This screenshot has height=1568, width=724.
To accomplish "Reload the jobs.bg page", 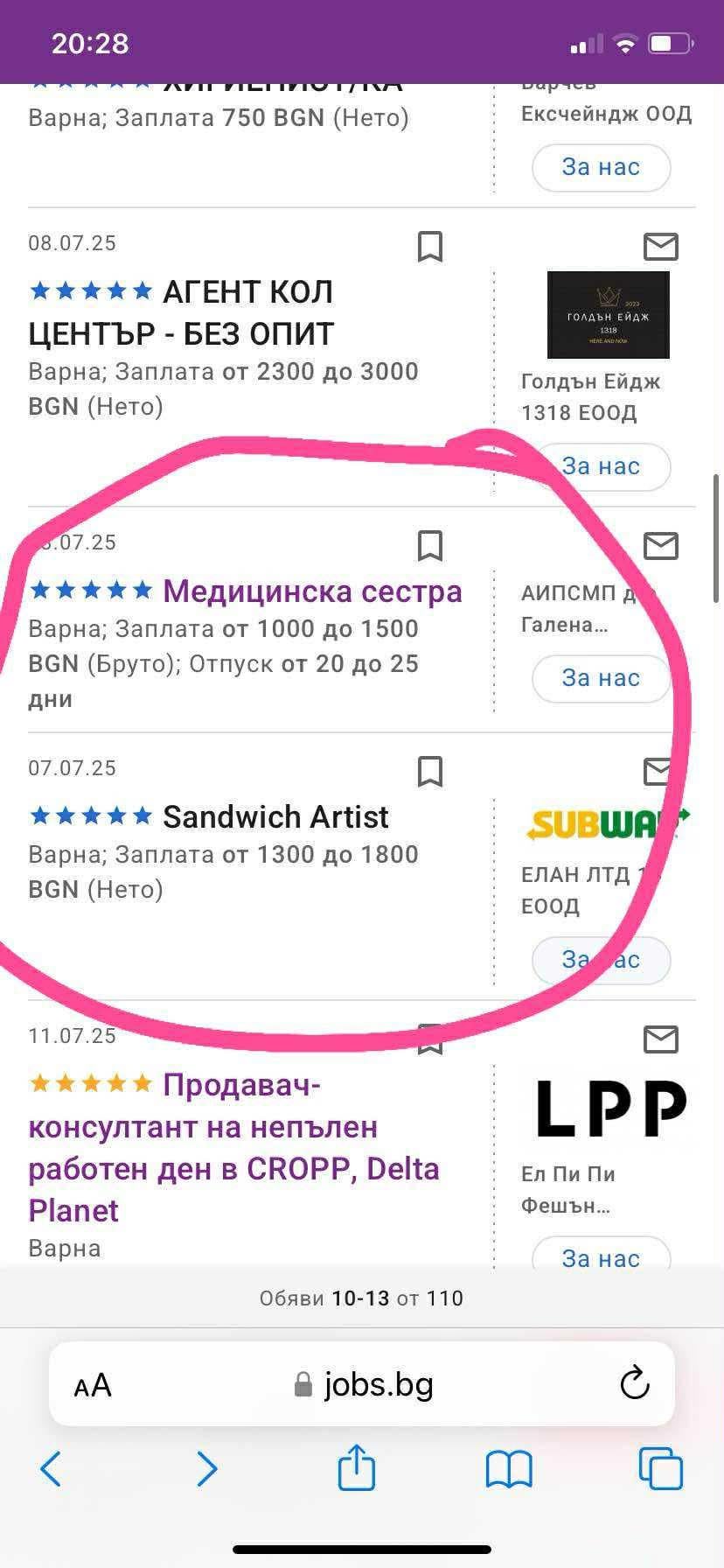I will tap(634, 1383).
